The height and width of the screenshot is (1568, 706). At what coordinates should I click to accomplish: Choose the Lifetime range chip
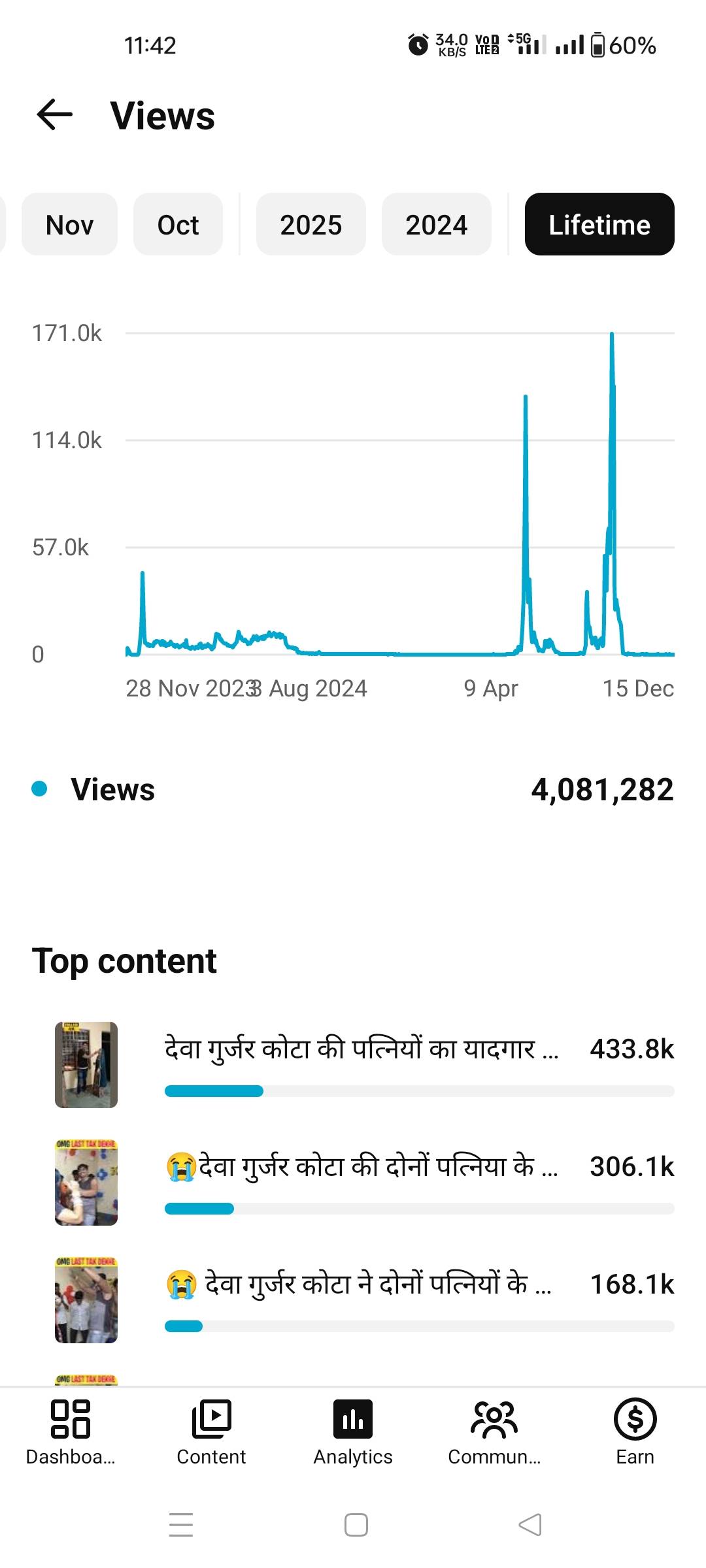coord(599,225)
